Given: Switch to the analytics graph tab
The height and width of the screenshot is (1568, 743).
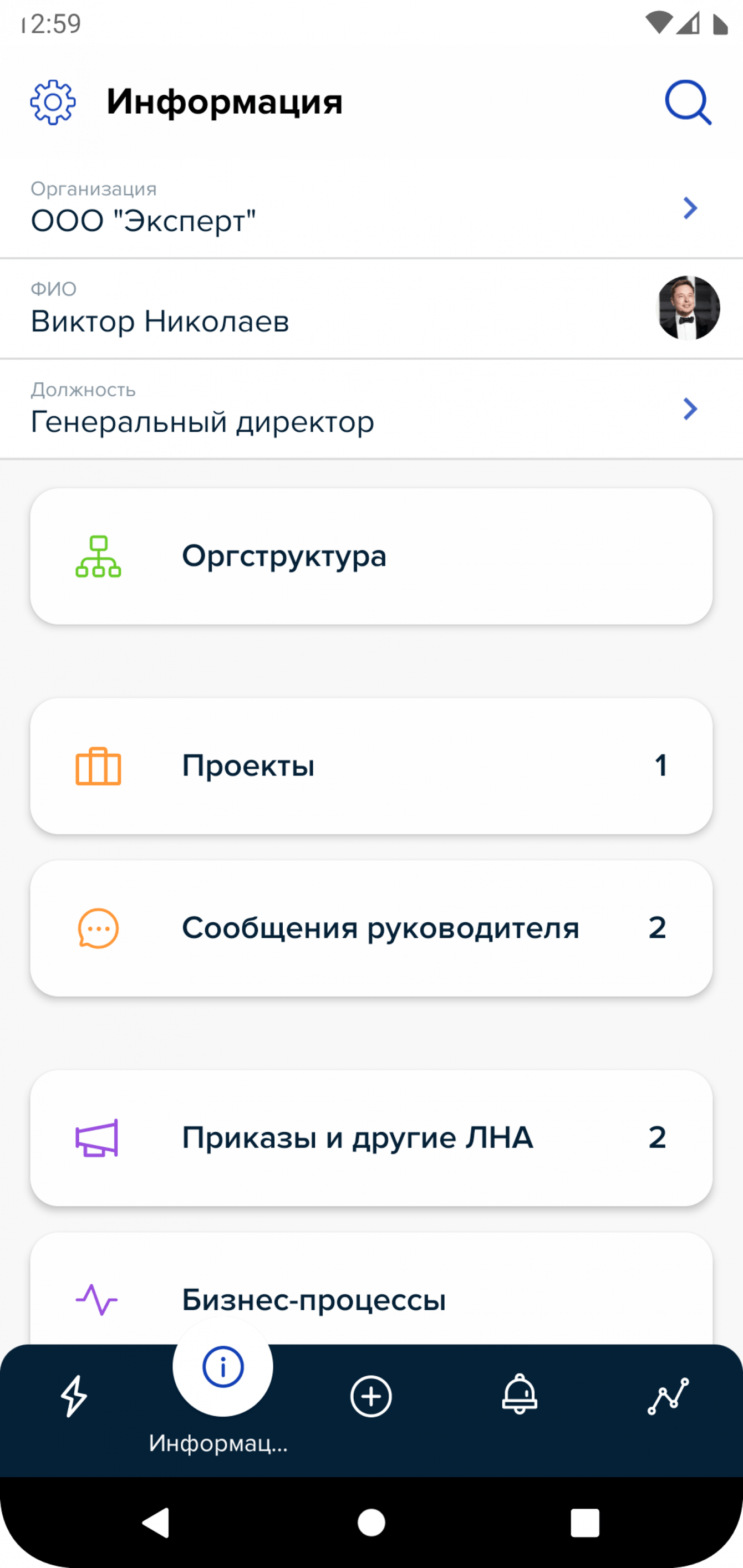Looking at the screenshot, I should tap(668, 1396).
